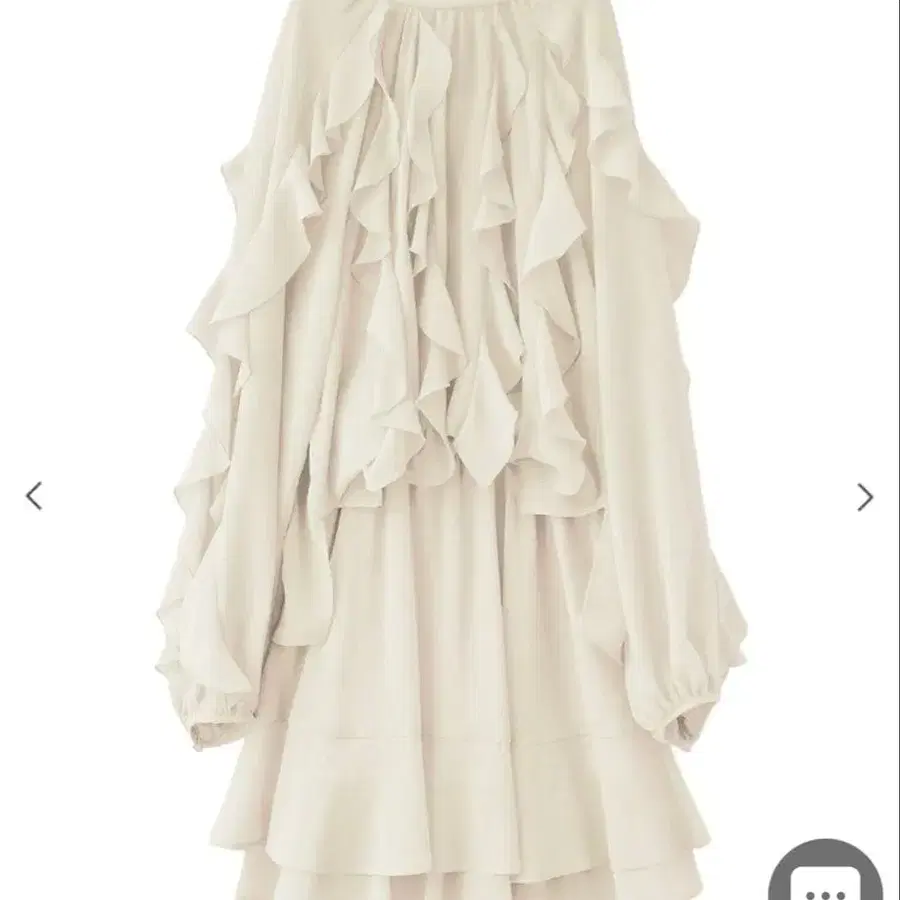Go to the previous product photo
900x900 pixels.
34,496
